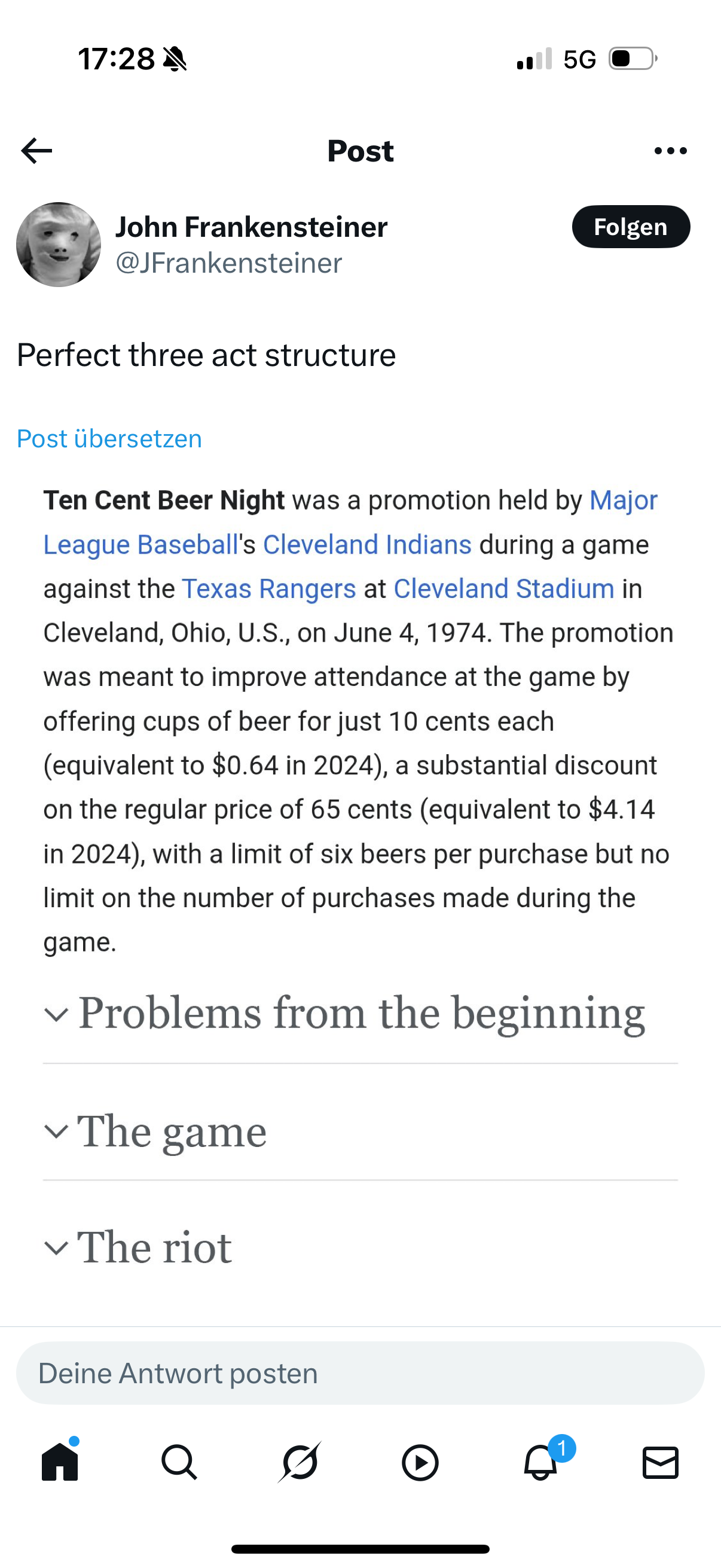
Task: Open the Grok tab
Action: (300, 1462)
